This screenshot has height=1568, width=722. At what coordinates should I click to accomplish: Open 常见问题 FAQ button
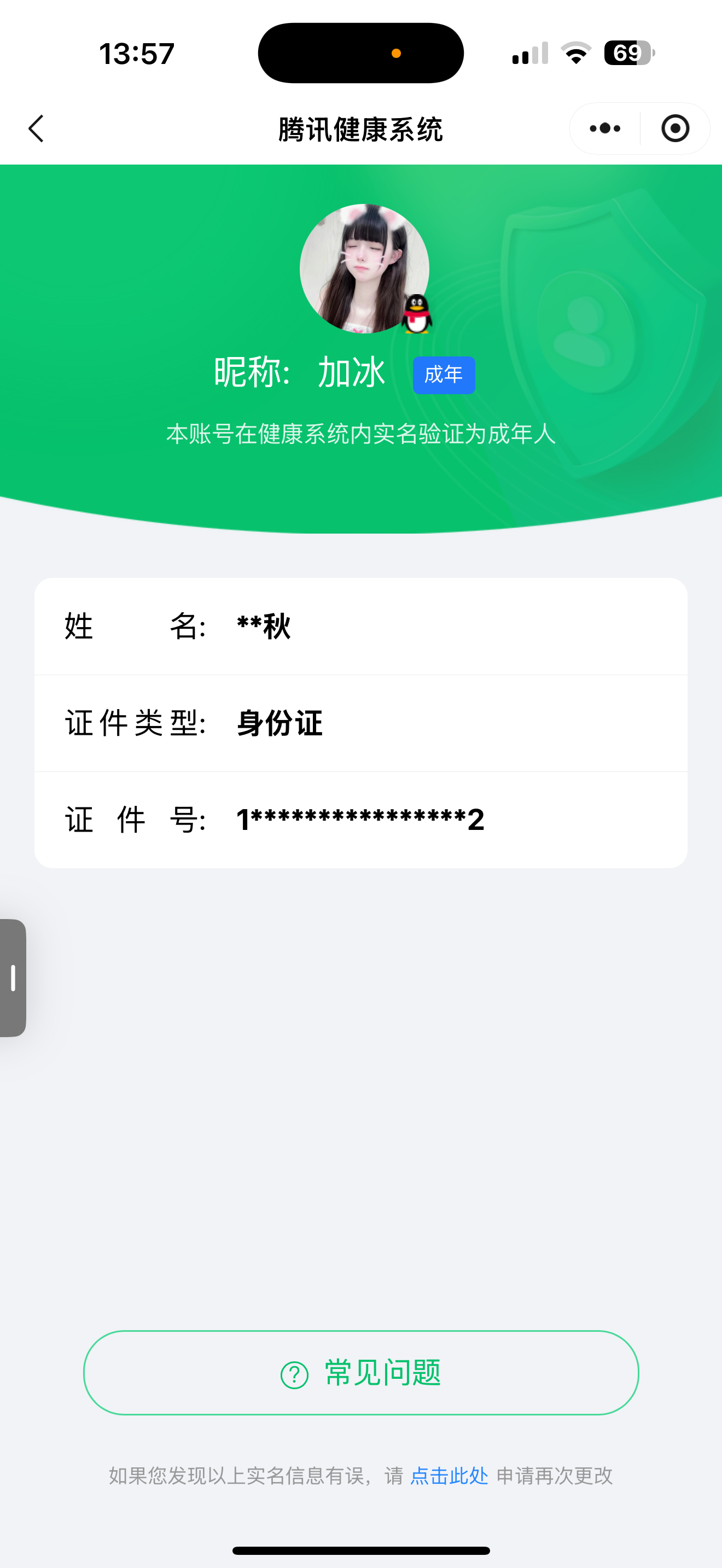click(x=361, y=1373)
